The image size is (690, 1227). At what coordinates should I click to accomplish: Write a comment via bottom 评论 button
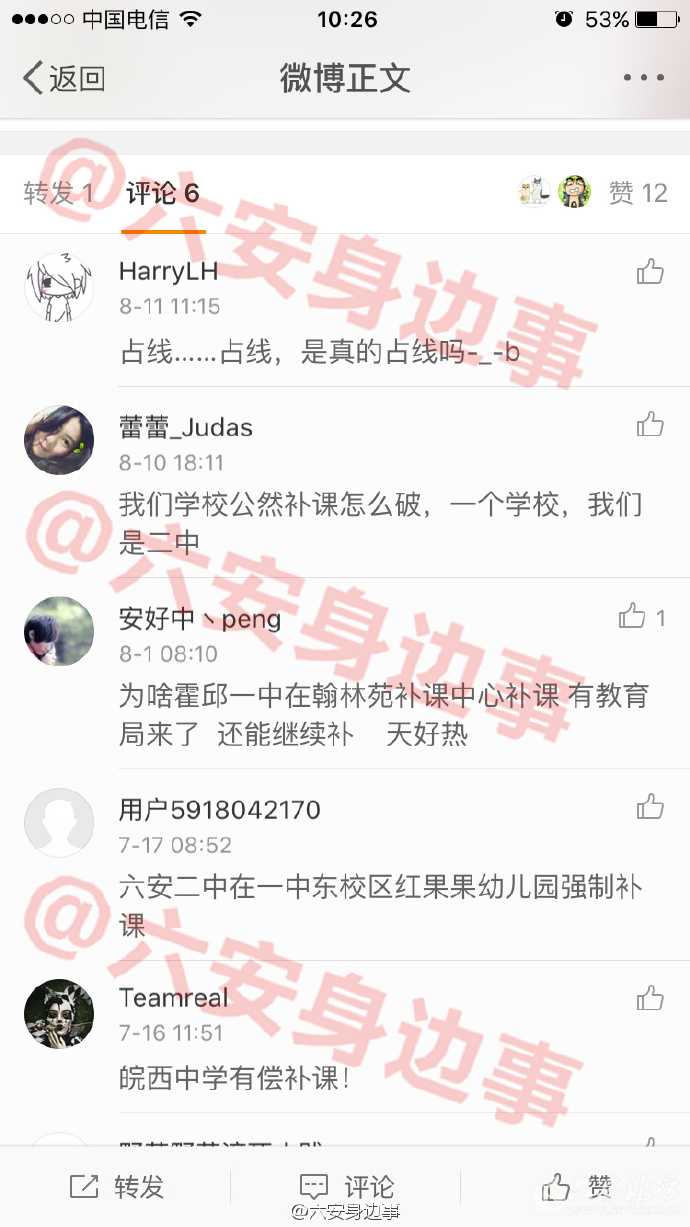(x=346, y=1187)
